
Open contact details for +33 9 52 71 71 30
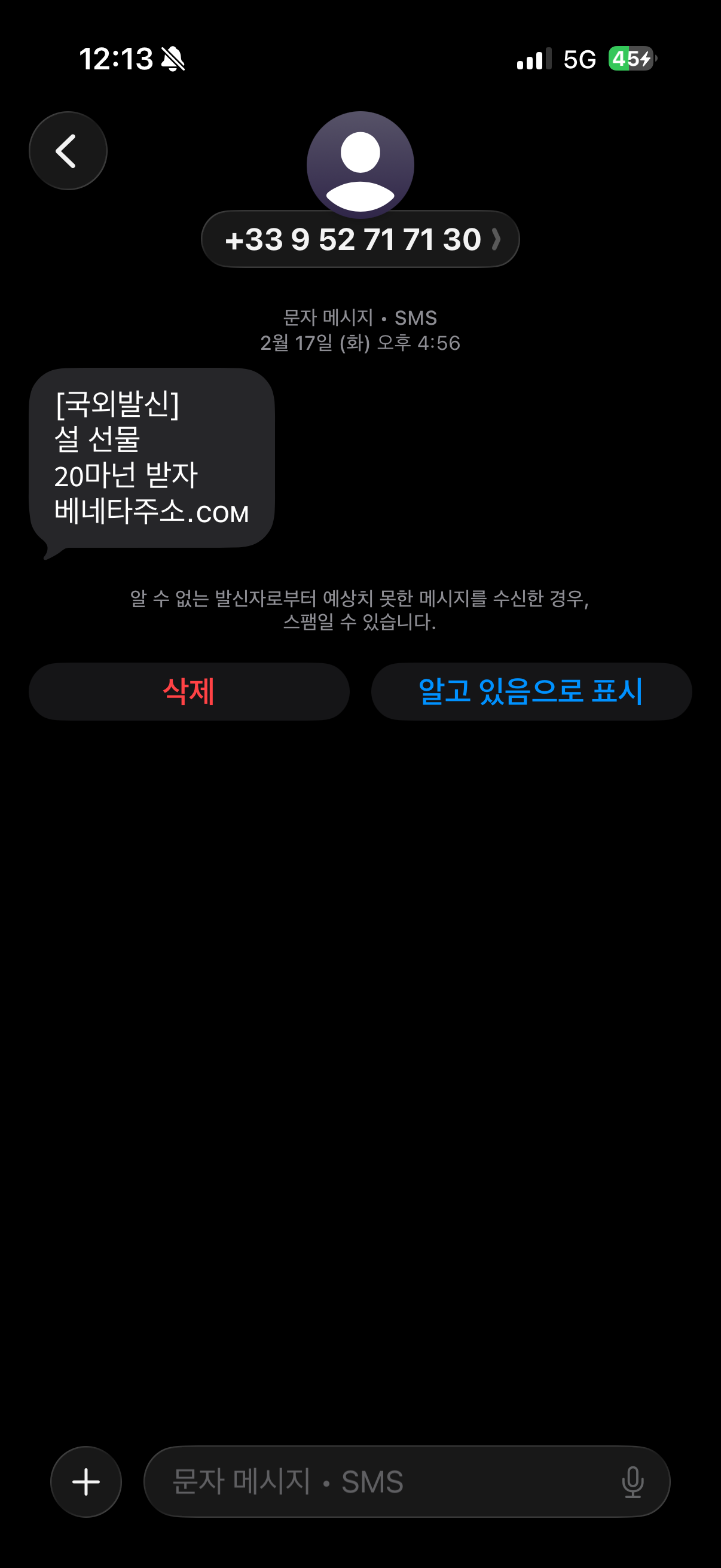(x=360, y=239)
